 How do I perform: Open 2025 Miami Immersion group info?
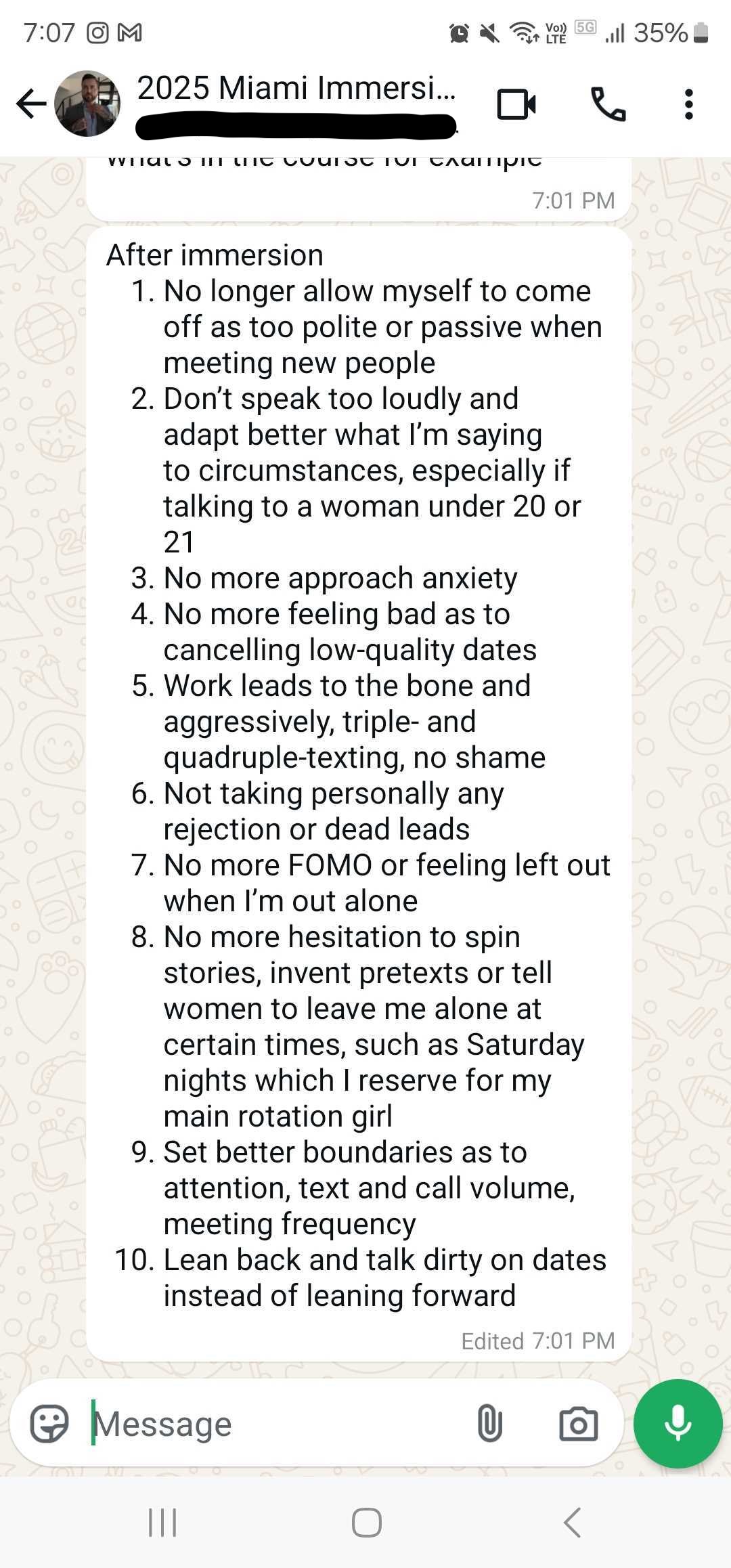click(x=296, y=89)
